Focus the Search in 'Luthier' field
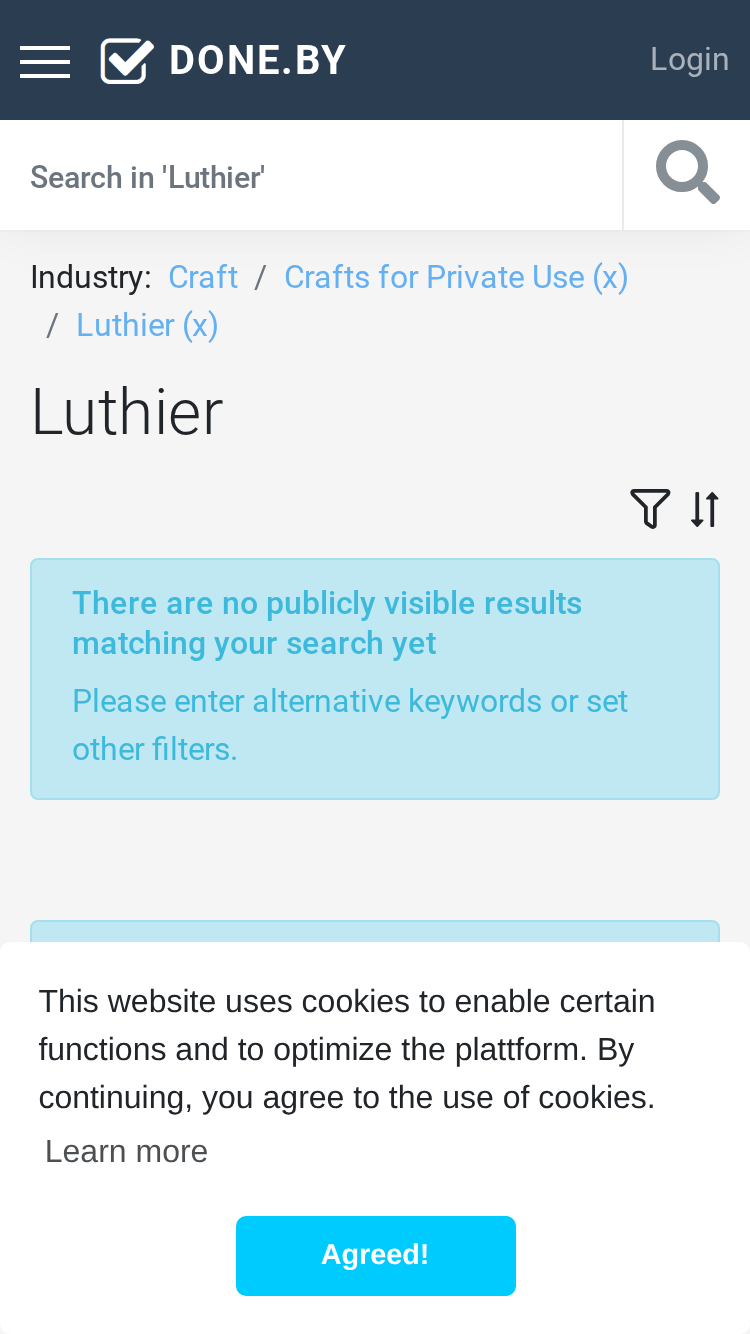Image resolution: width=750 pixels, height=1334 pixels. click(311, 176)
